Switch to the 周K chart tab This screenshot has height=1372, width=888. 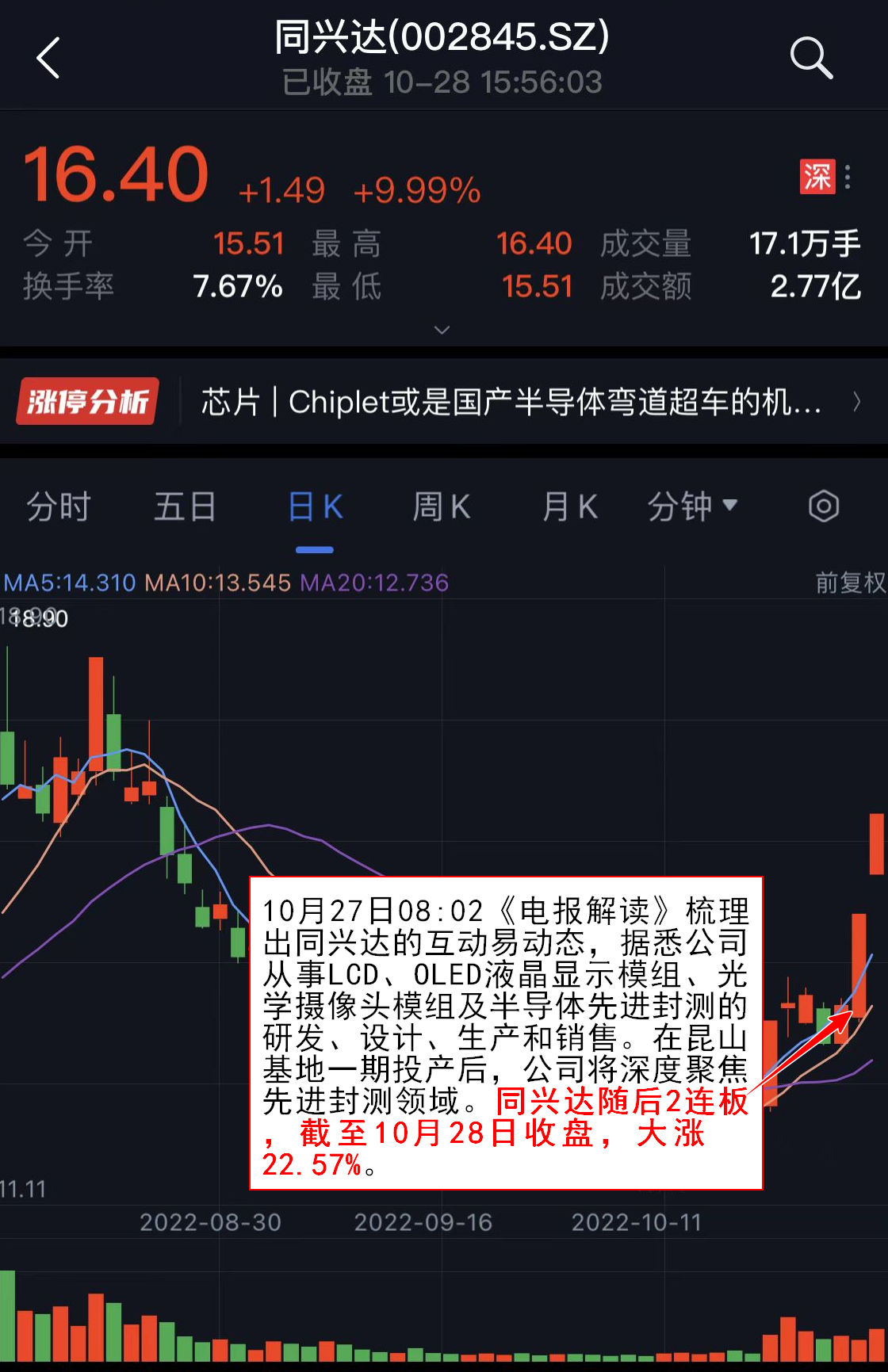(x=442, y=506)
